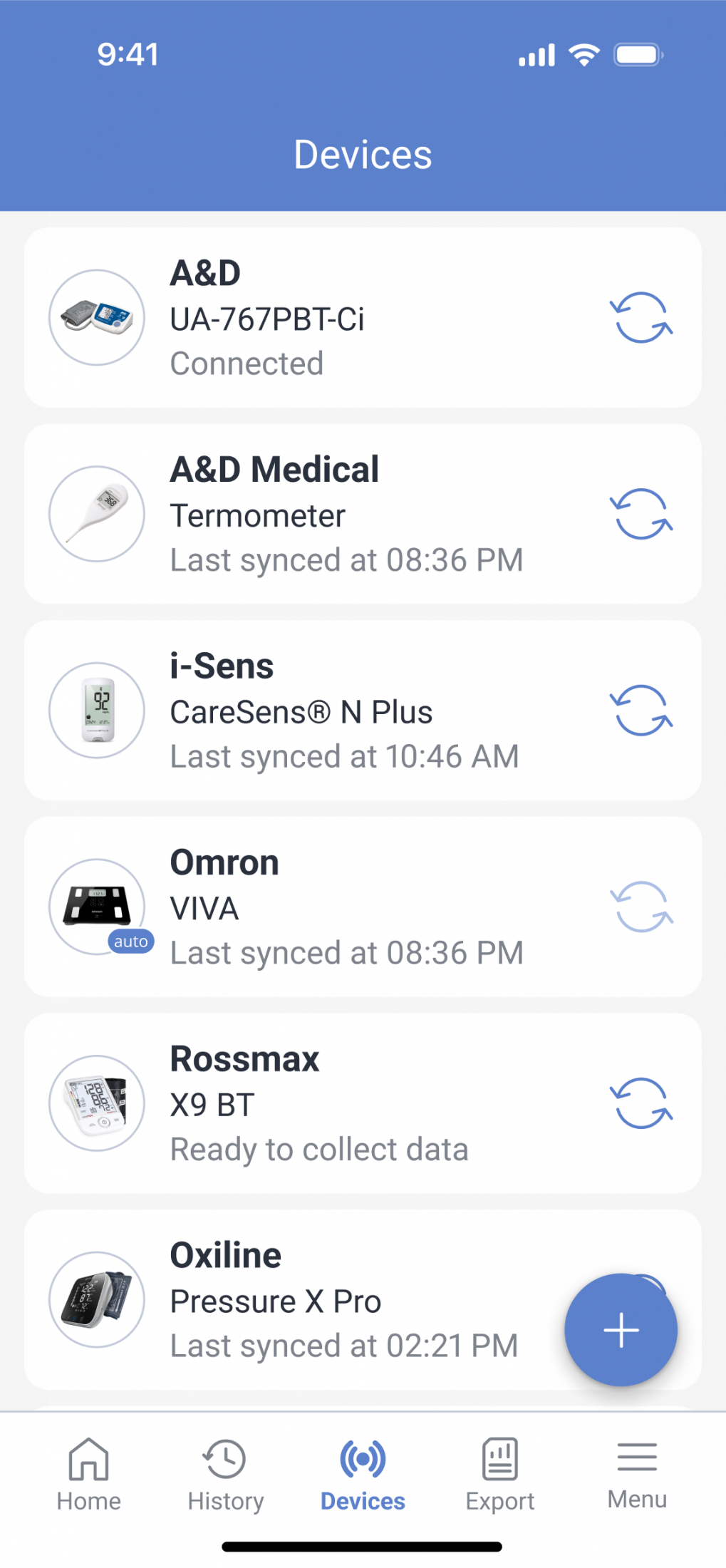Switch to the History tab

click(225, 1474)
